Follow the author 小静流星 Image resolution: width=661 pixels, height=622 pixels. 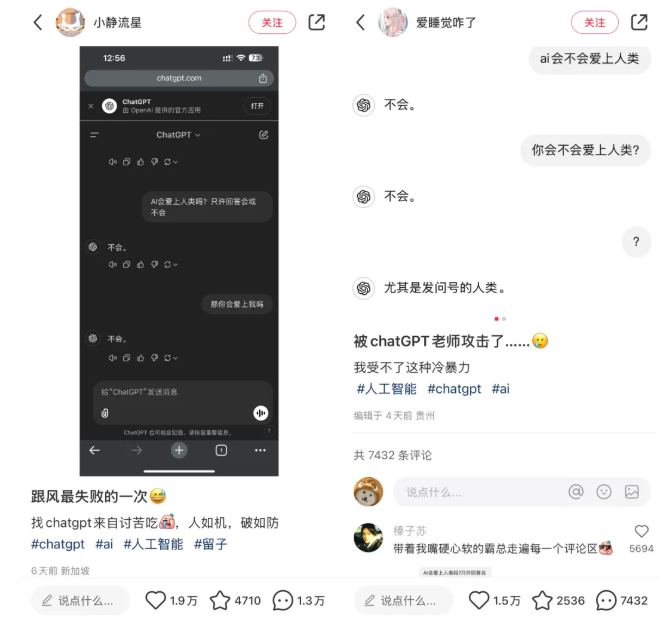272,22
